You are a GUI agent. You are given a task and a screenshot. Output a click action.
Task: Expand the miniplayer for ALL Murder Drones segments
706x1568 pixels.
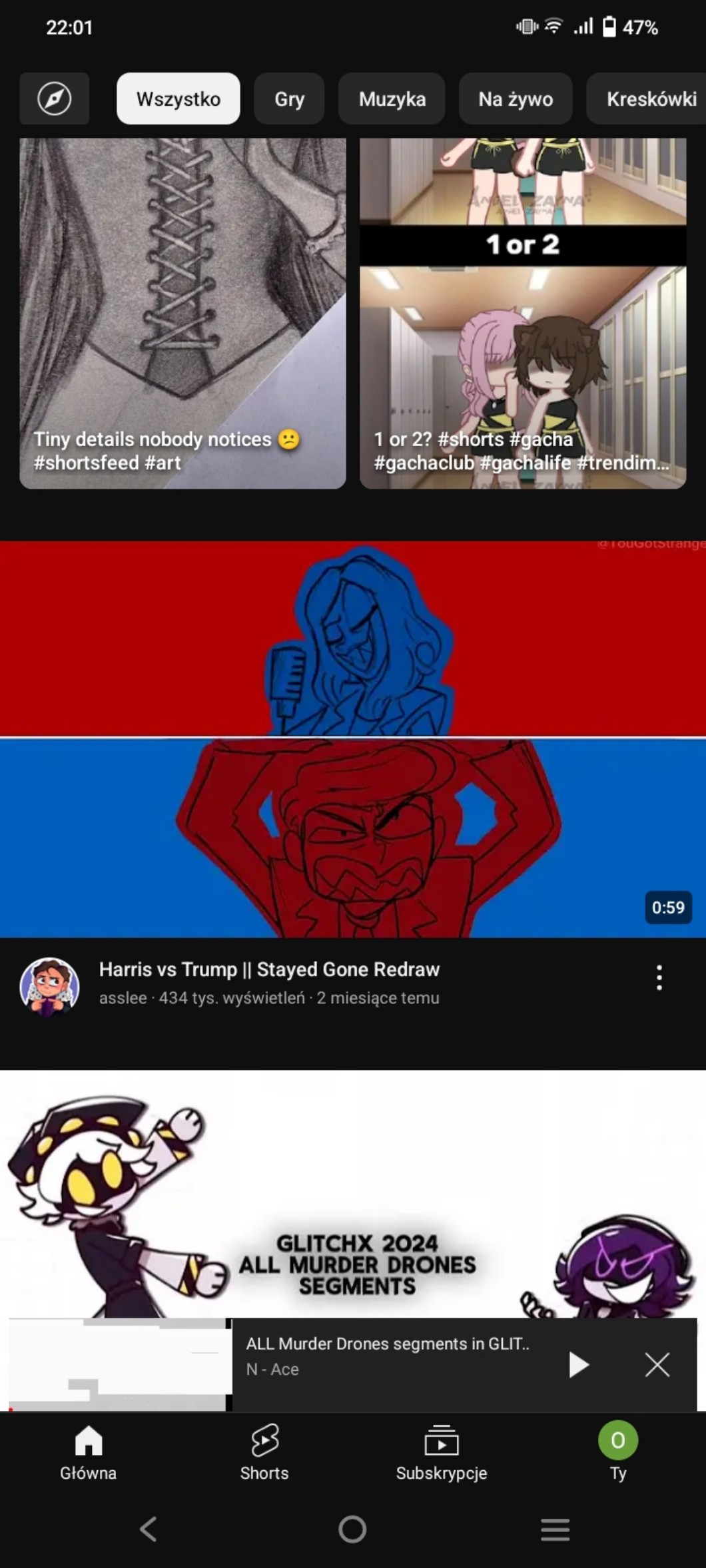[x=388, y=1356]
